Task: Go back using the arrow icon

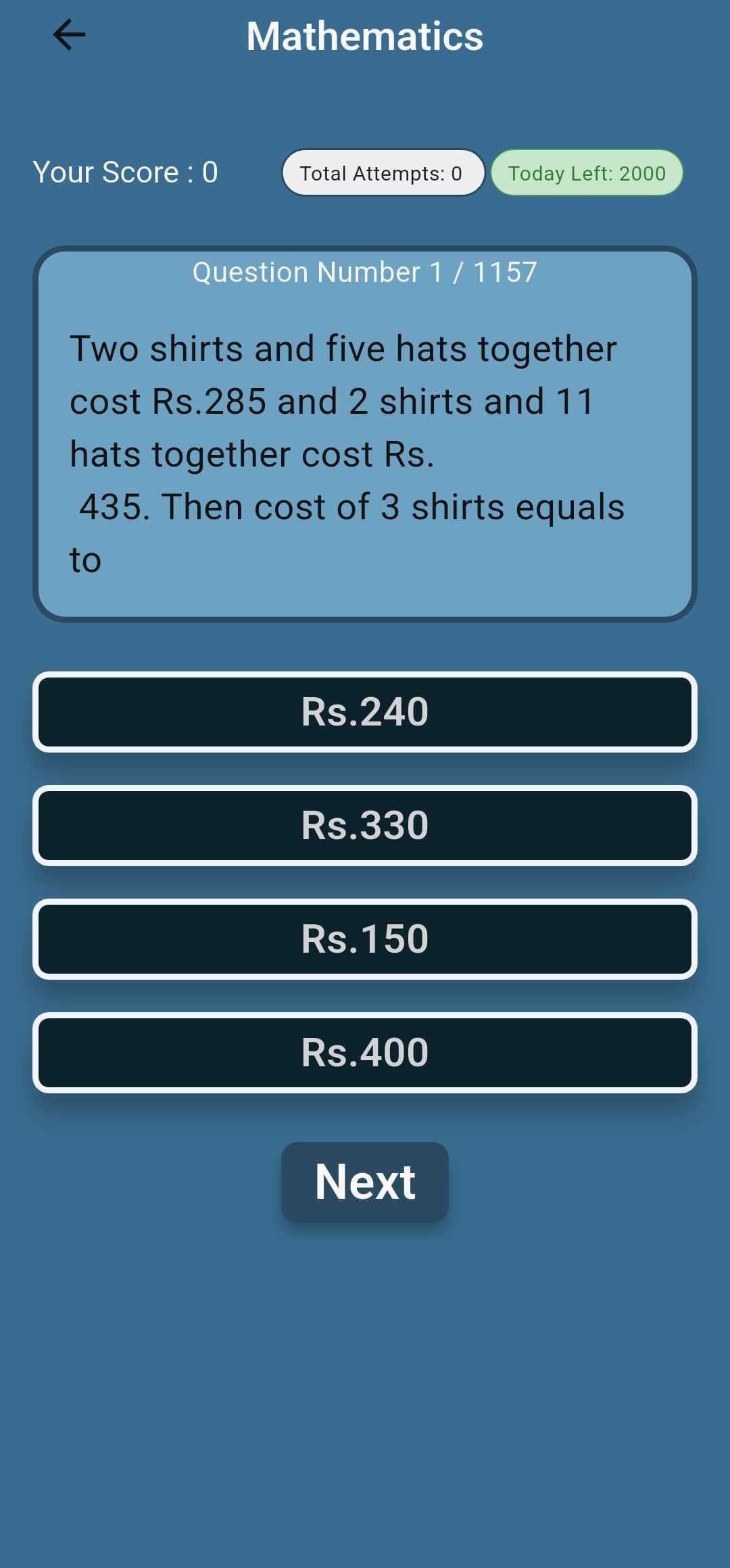Action: click(69, 35)
